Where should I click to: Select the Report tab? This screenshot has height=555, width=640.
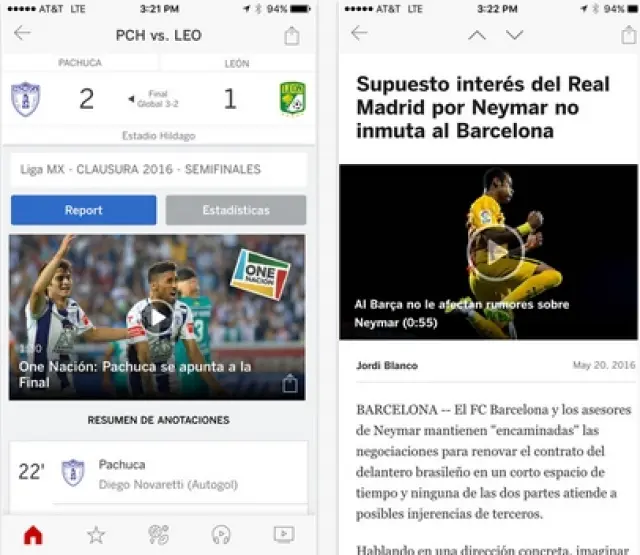83,210
